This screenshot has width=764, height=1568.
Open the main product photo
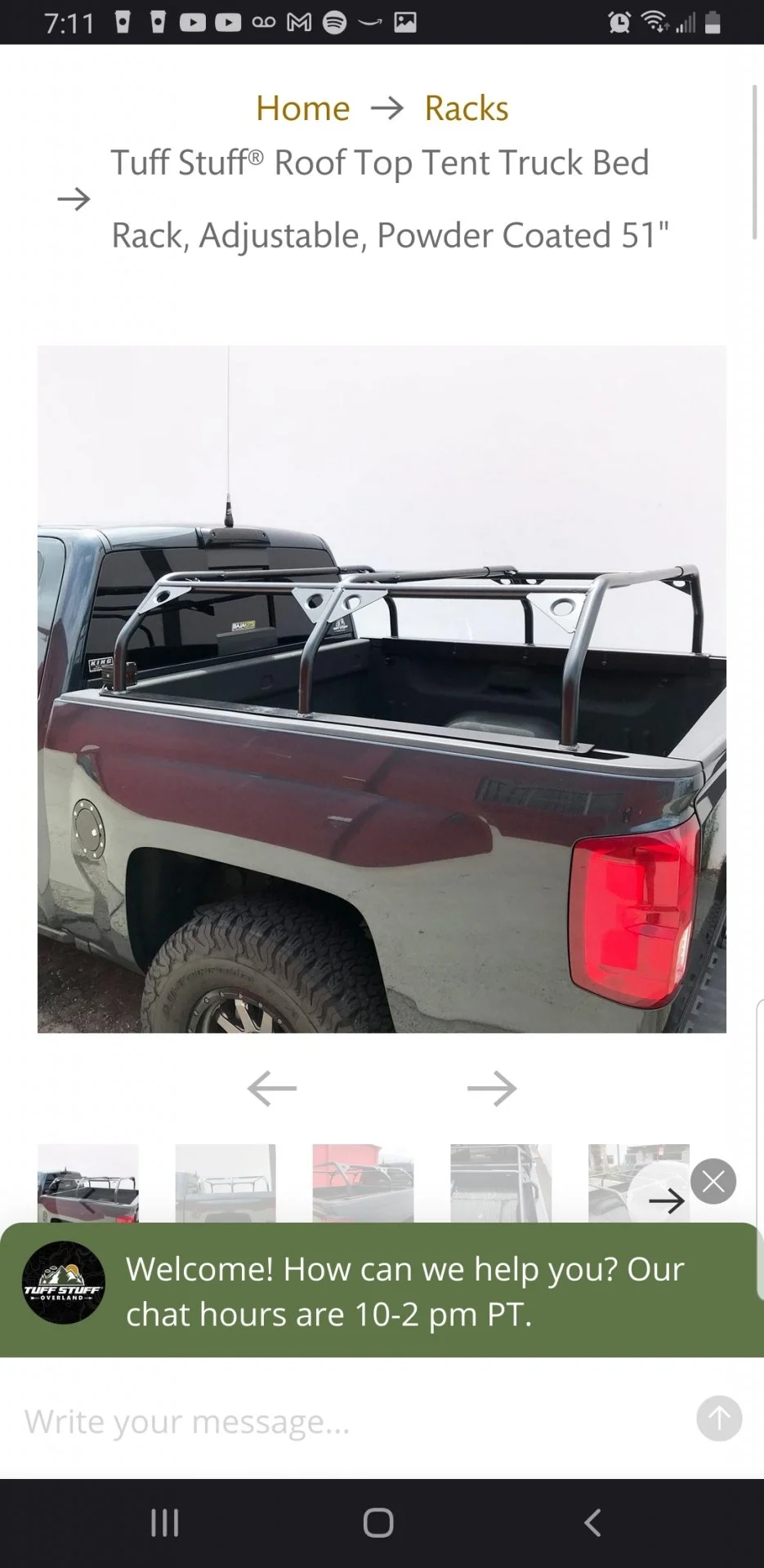pos(382,688)
